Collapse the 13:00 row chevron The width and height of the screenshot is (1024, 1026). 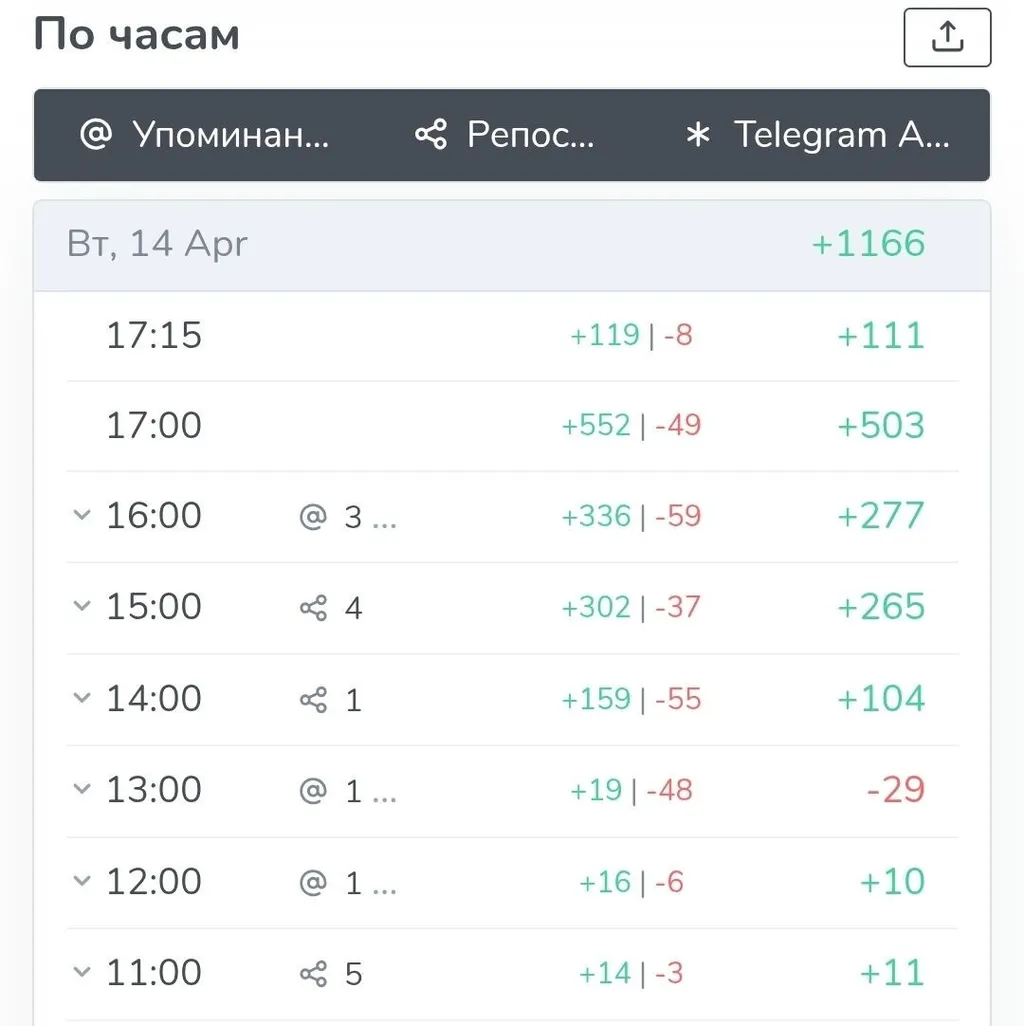click(81, 788)
